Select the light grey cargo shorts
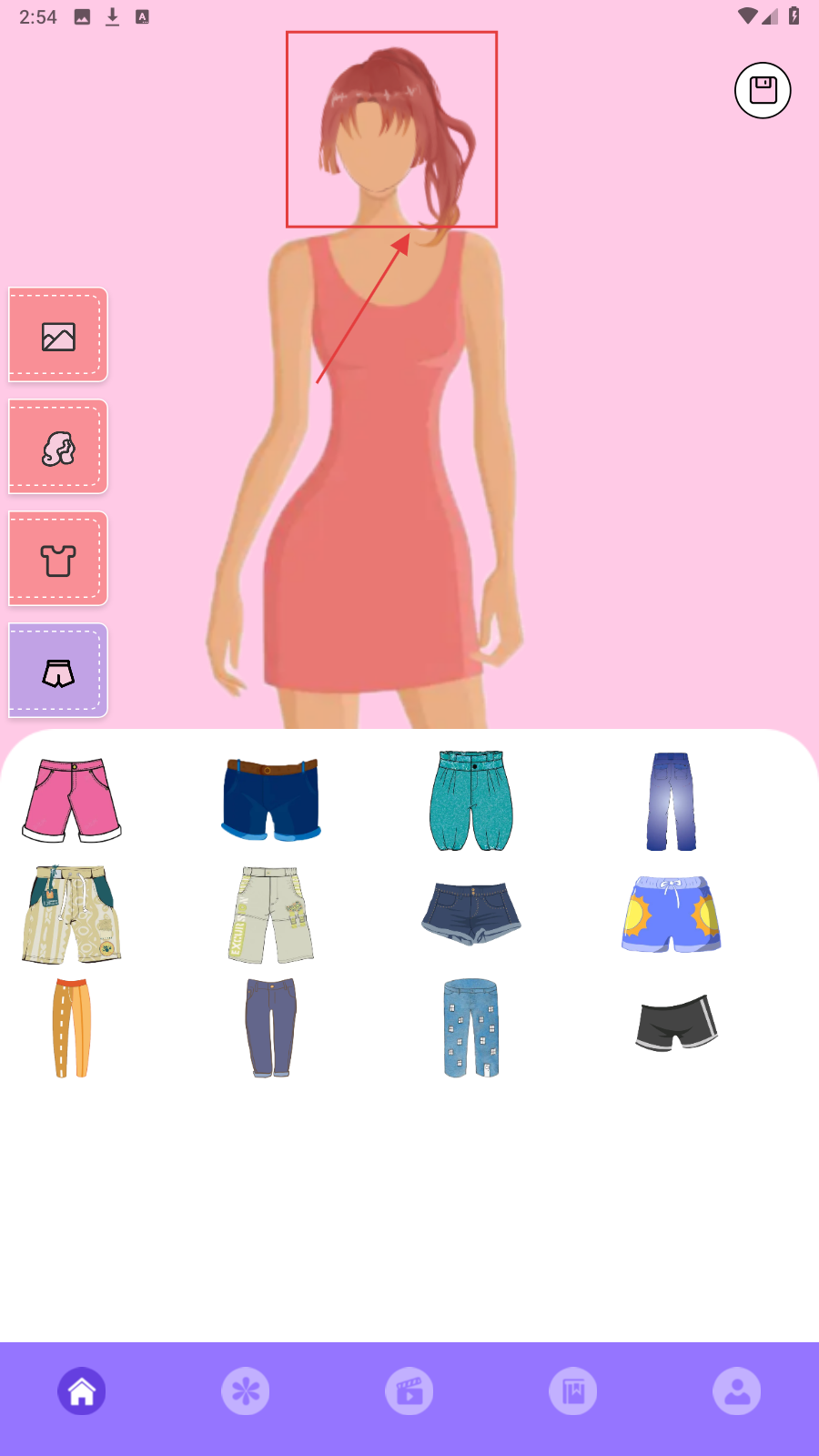This screenshot has height=1456, width=819. tap(271, 915)
